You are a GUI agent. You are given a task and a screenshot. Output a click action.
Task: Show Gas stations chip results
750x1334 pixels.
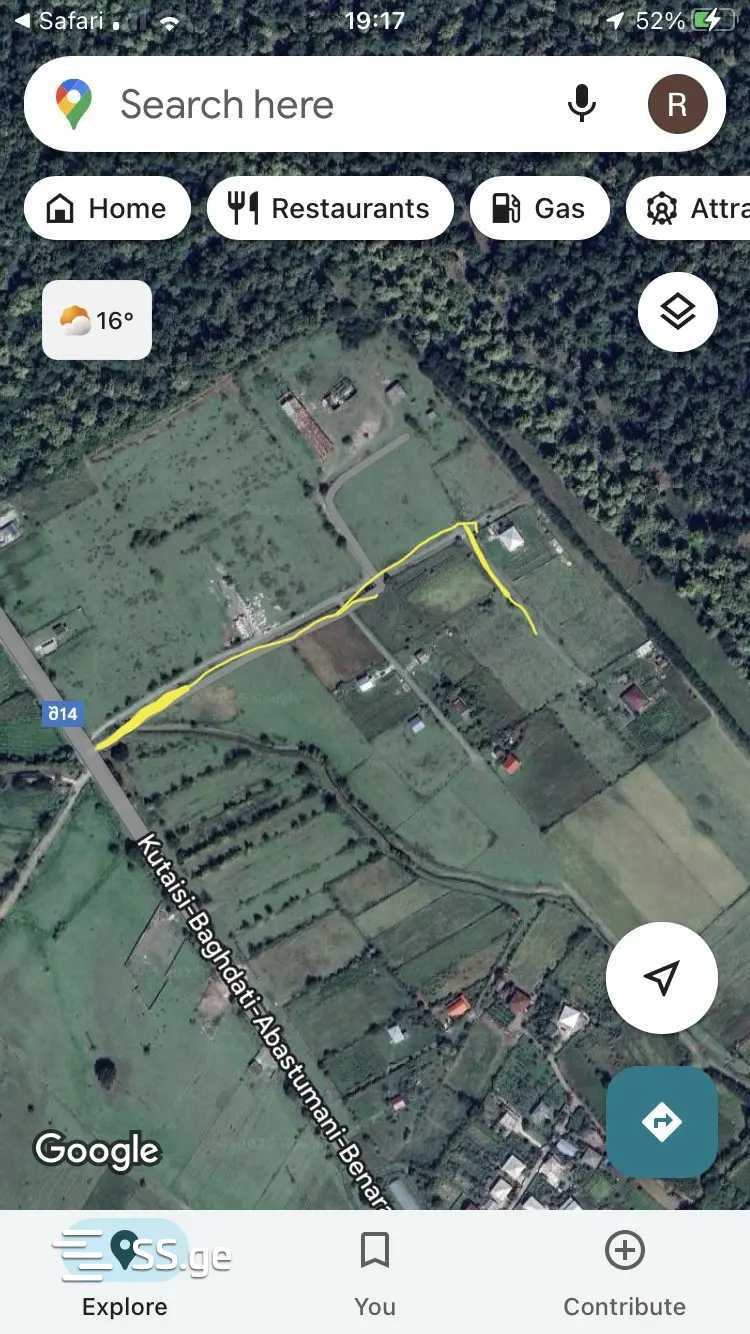[540, 208]
